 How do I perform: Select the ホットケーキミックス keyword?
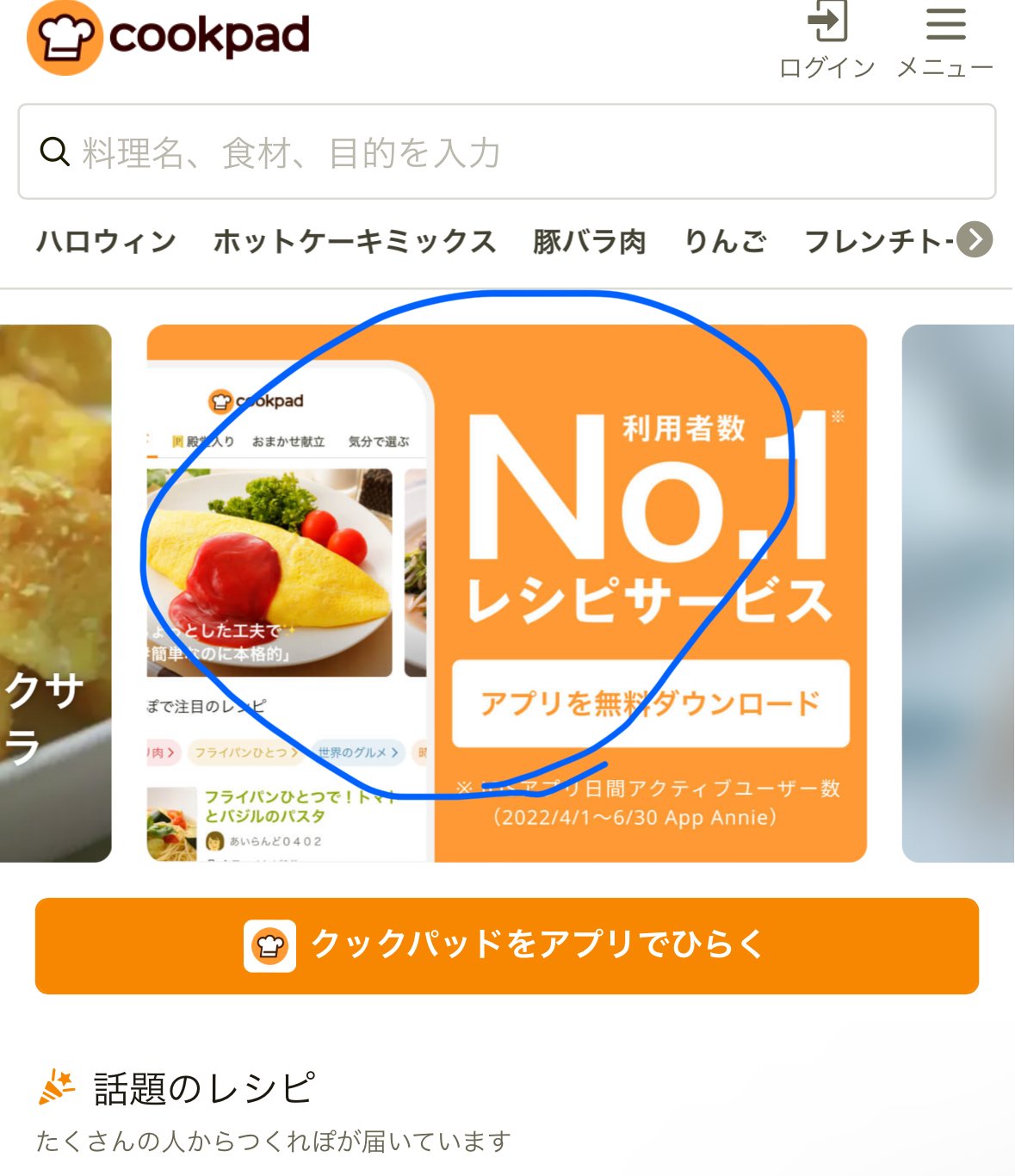[355, 242]
